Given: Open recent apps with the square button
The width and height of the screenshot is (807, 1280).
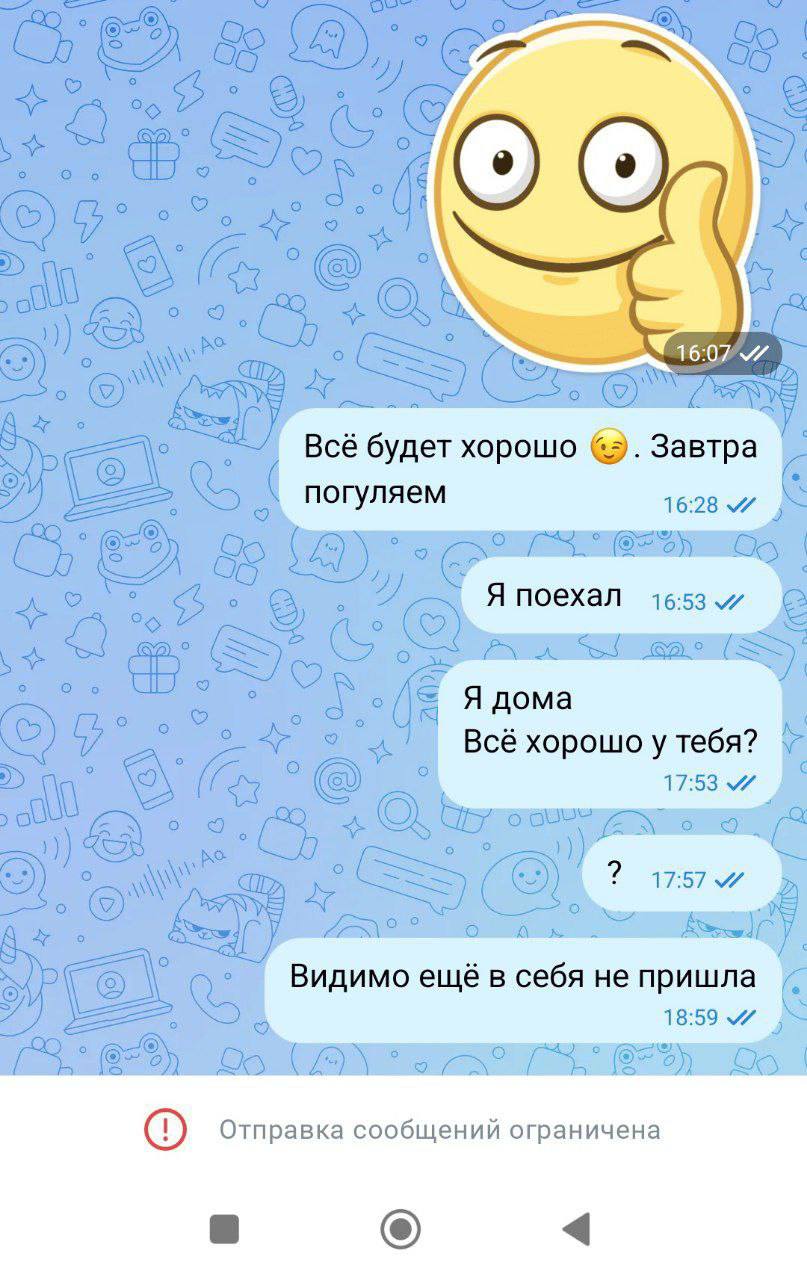Looking at the screenshot, I should [x=224, y=1228].
